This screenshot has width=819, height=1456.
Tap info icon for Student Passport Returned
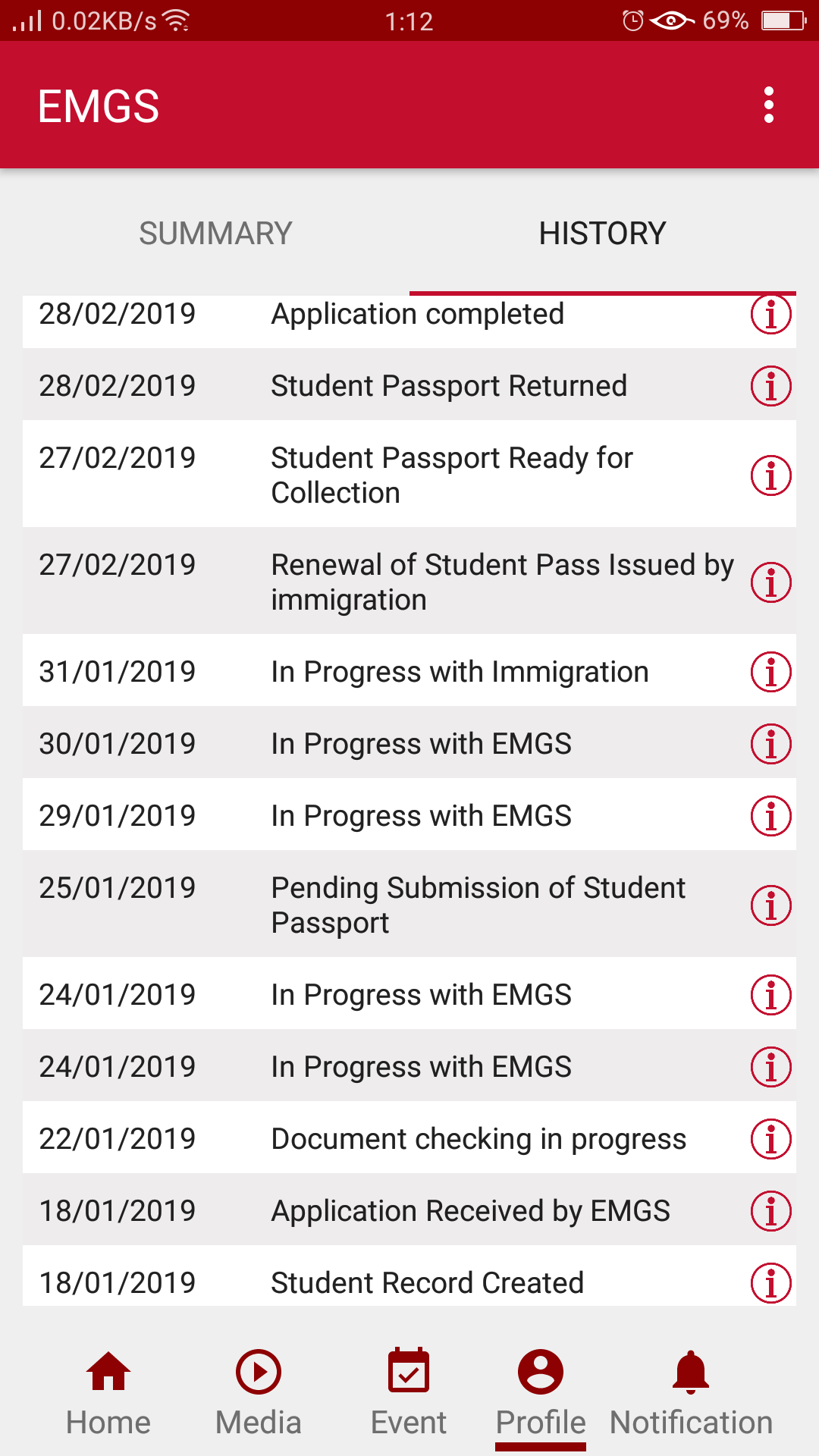point(770,386)
